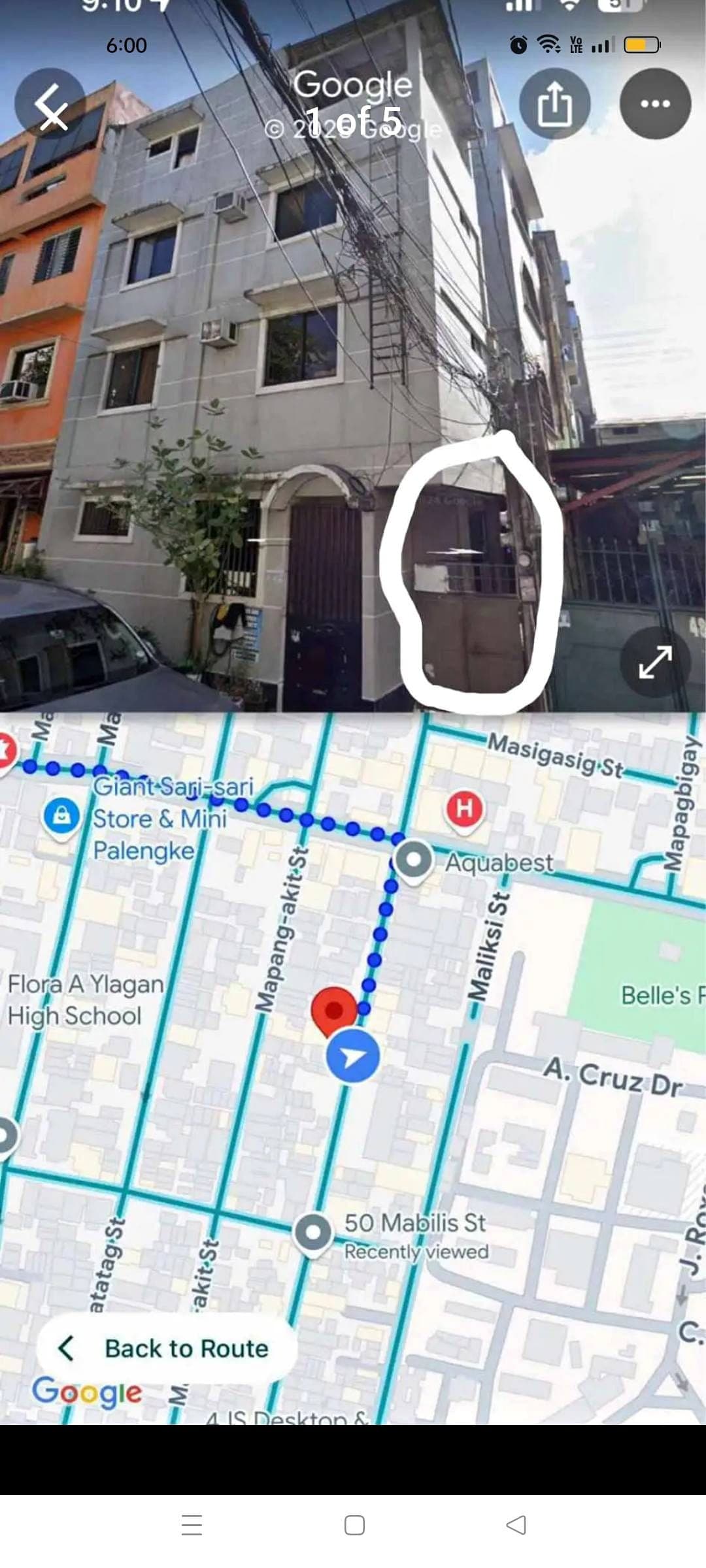Go to the home screen
The height and width of the screenshot is (1568, 706).
pos(354,1525)
